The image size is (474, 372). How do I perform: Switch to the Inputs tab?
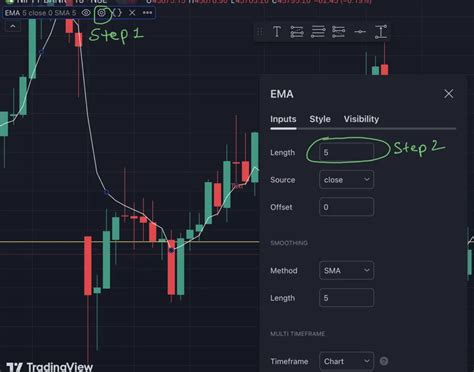pos(283,119)
